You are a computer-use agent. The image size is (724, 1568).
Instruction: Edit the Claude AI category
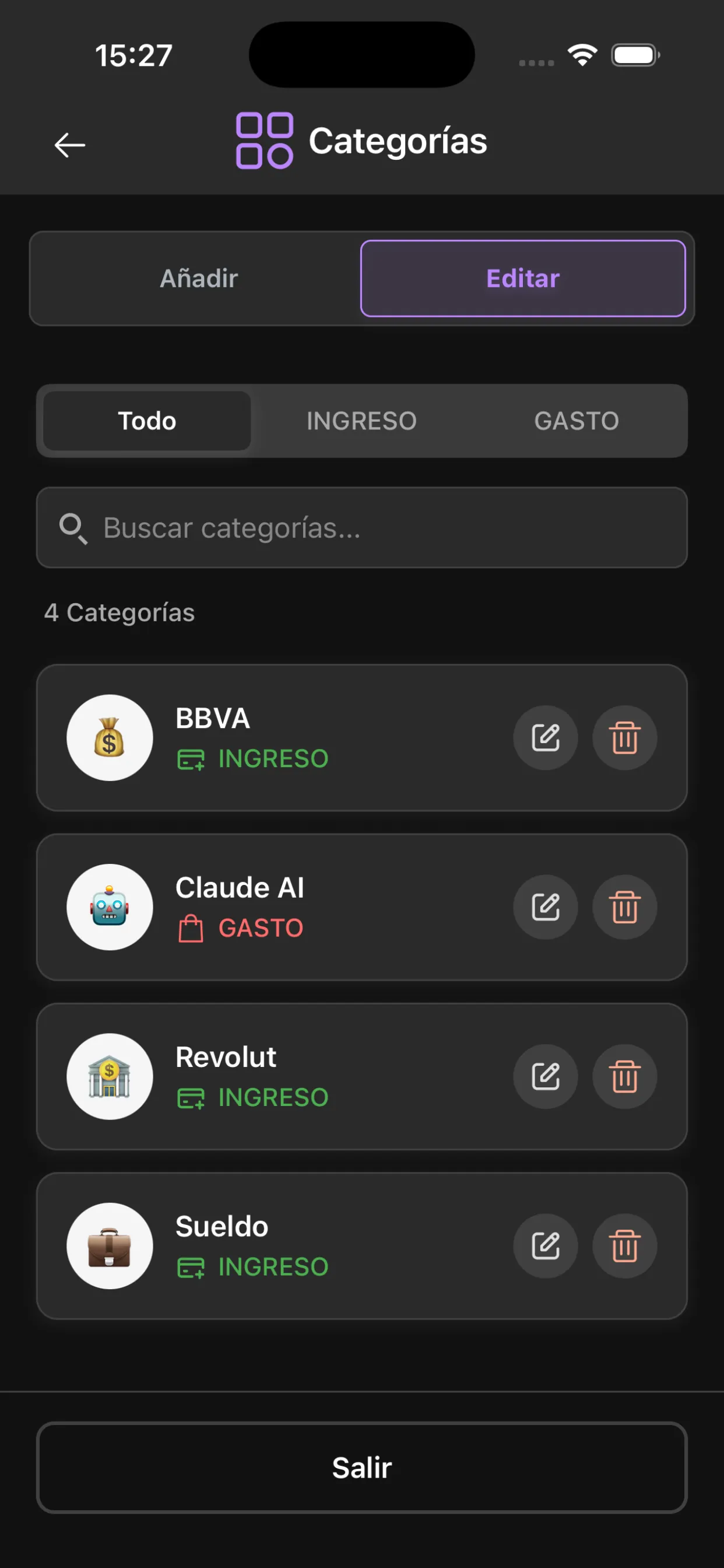click(545, 907)
